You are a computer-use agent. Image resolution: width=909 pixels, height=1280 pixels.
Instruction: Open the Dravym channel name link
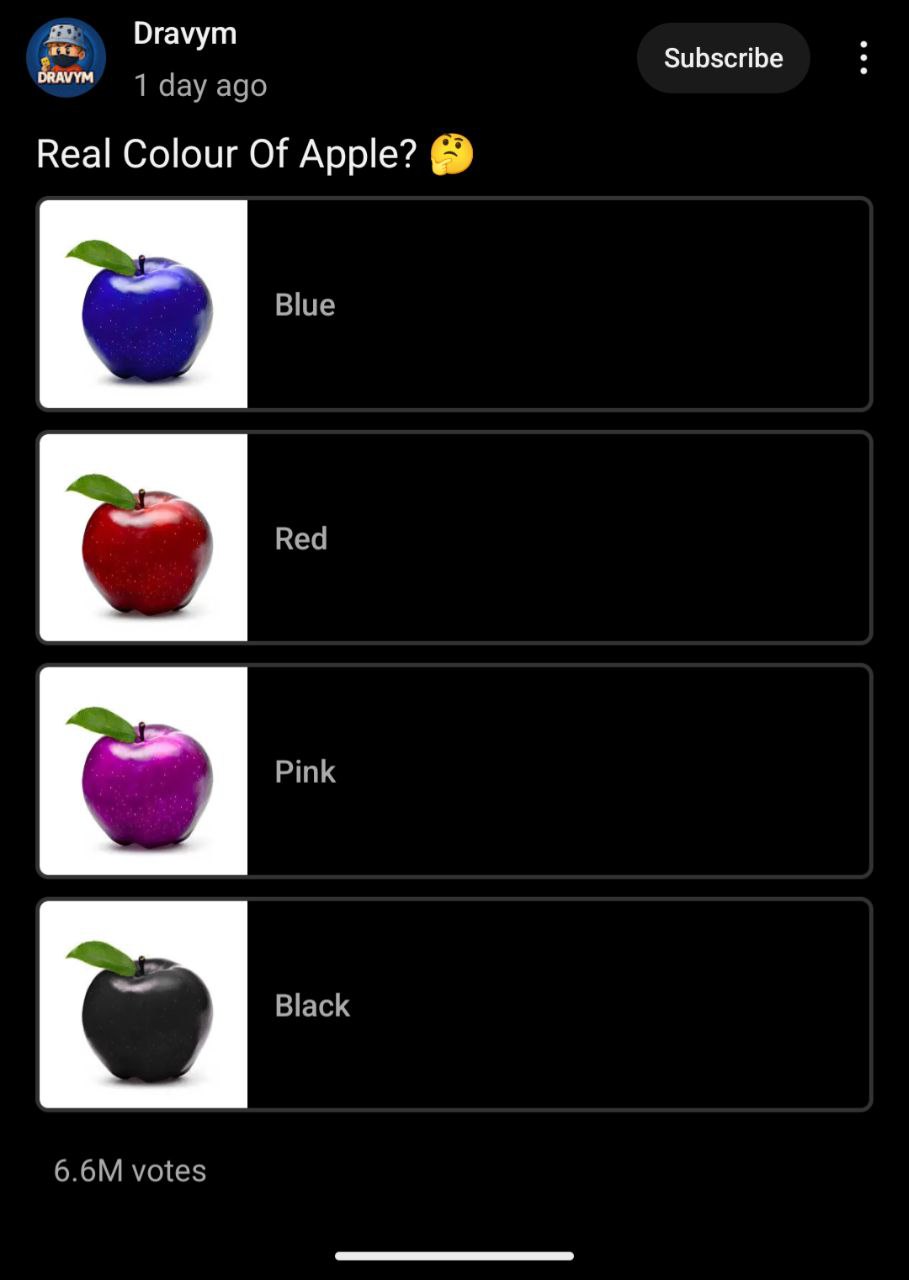coord(185,33)
